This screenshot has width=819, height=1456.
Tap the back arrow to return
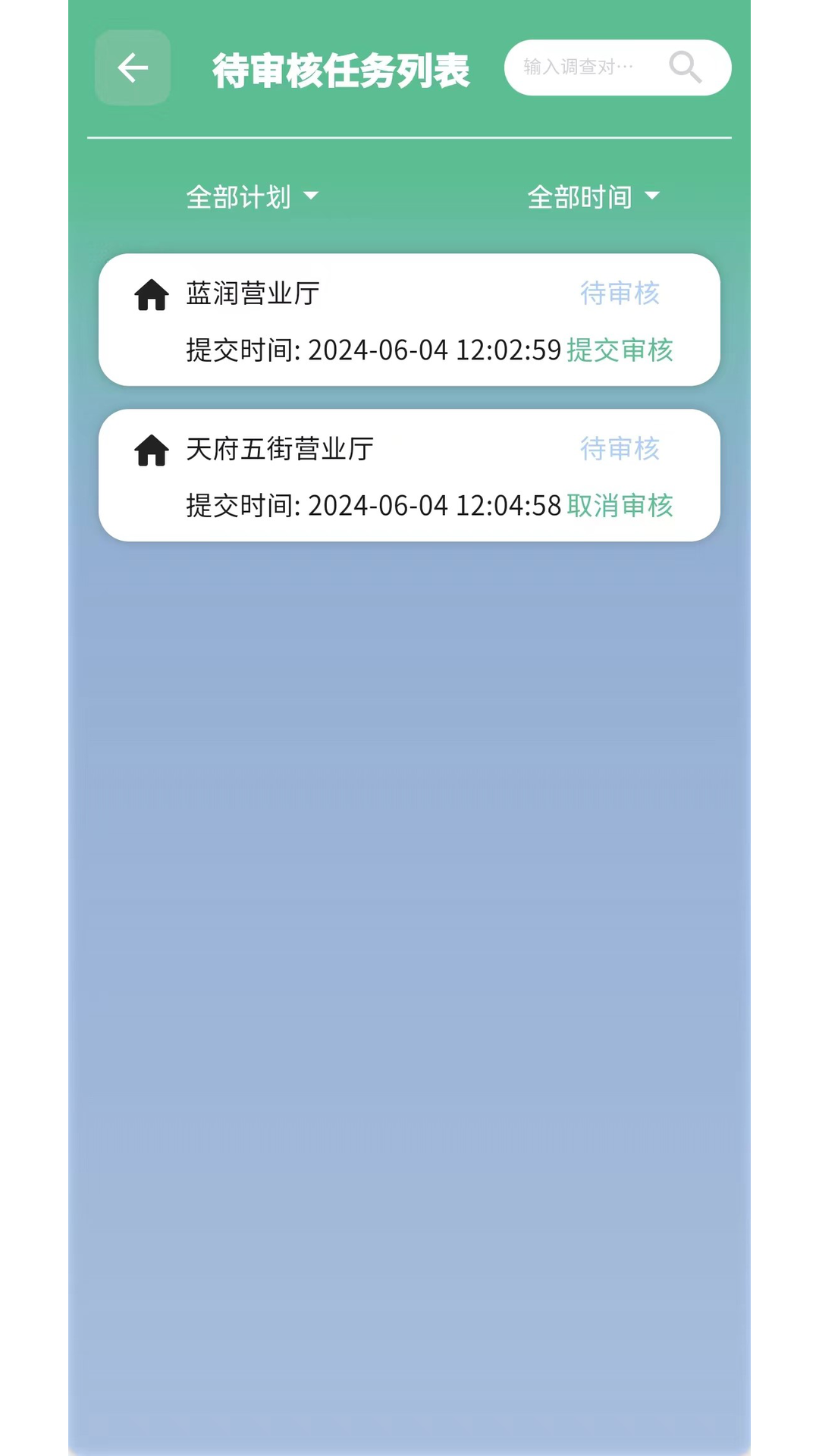(133, 67)
